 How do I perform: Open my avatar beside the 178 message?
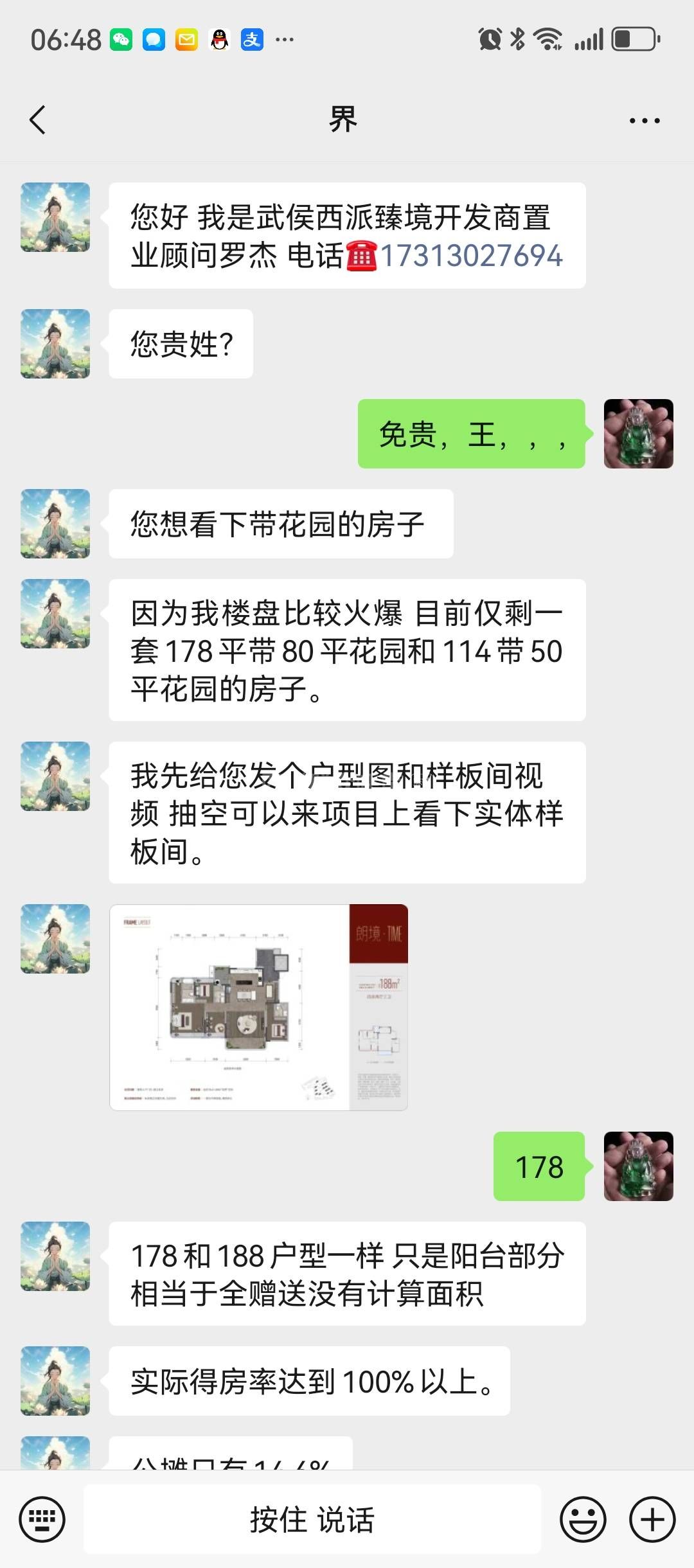[638, 1166]
